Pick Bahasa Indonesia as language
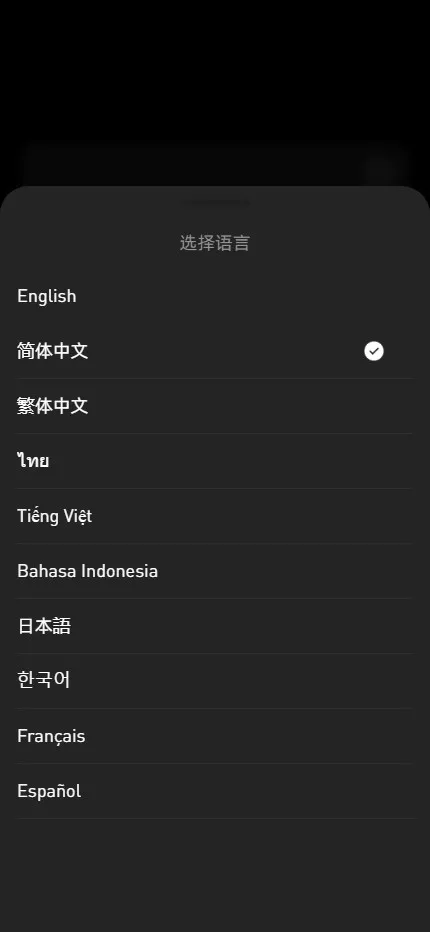 (x=215, y=571)
